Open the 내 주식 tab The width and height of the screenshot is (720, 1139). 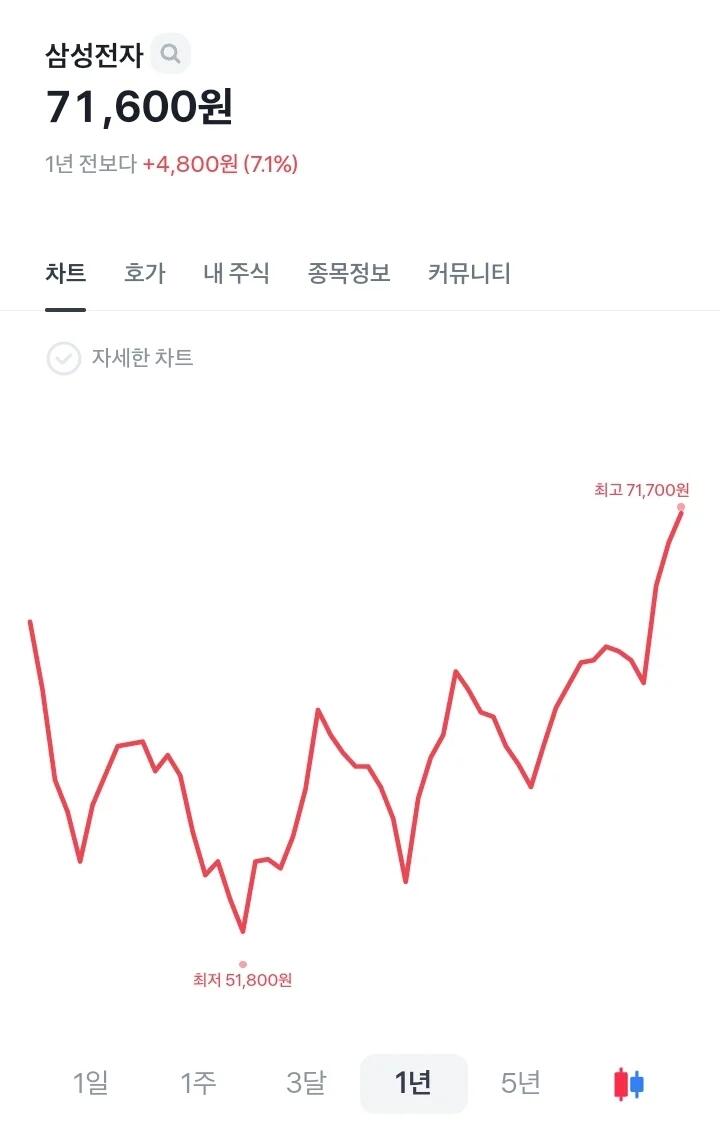[x=236, y=273]
